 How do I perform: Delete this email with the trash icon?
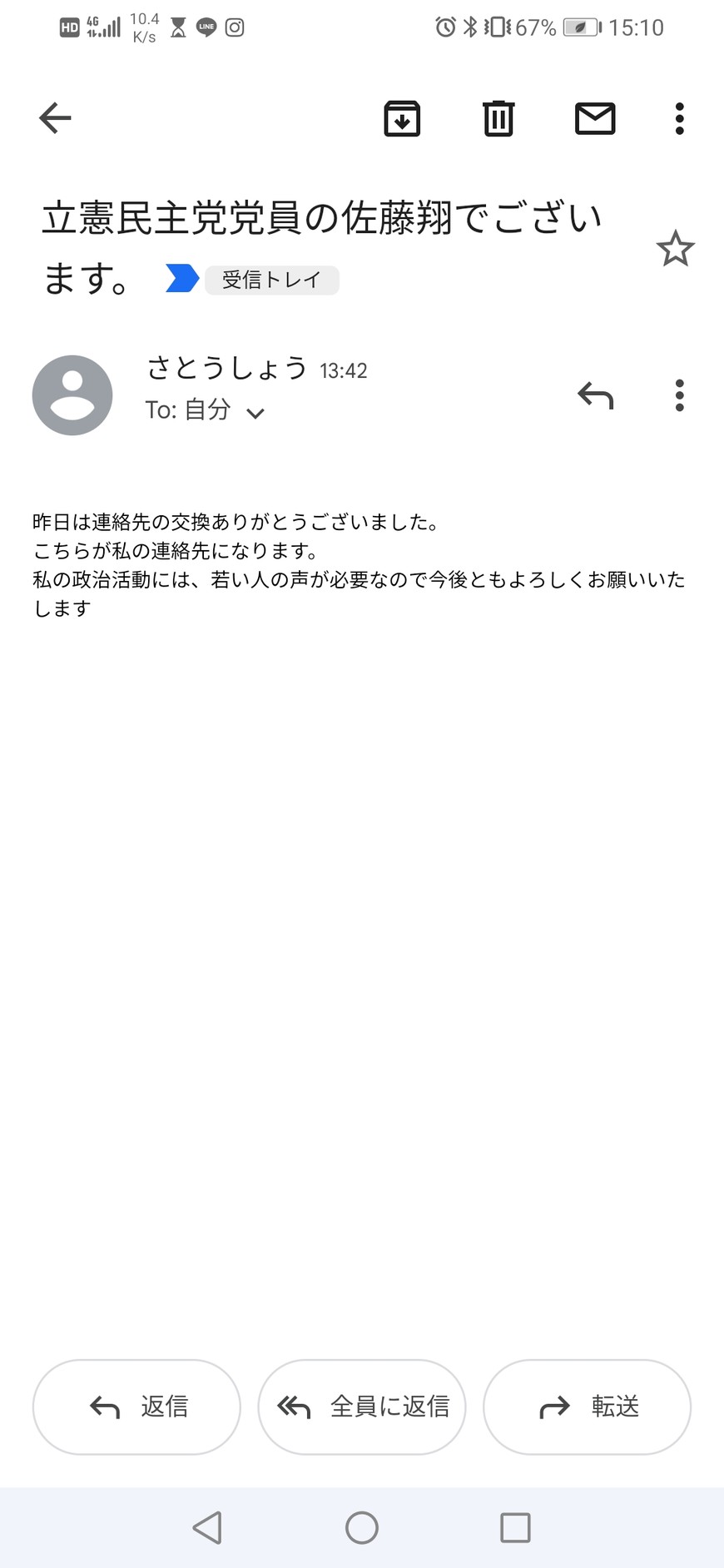pos(498,118)
